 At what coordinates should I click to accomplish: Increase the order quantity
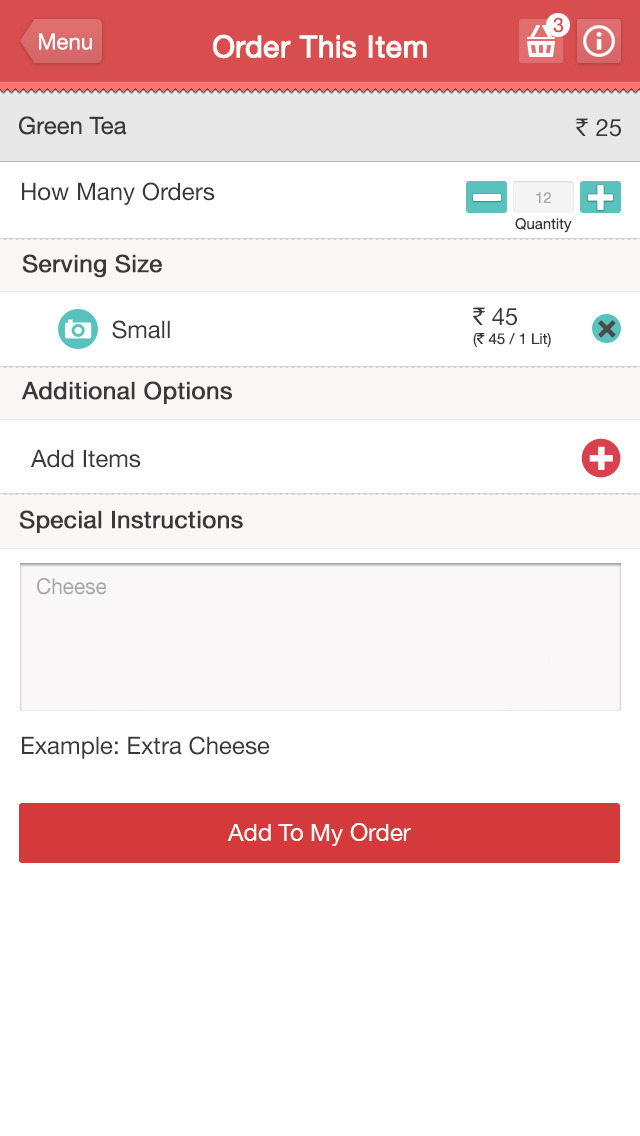click(x=600, y=197)
